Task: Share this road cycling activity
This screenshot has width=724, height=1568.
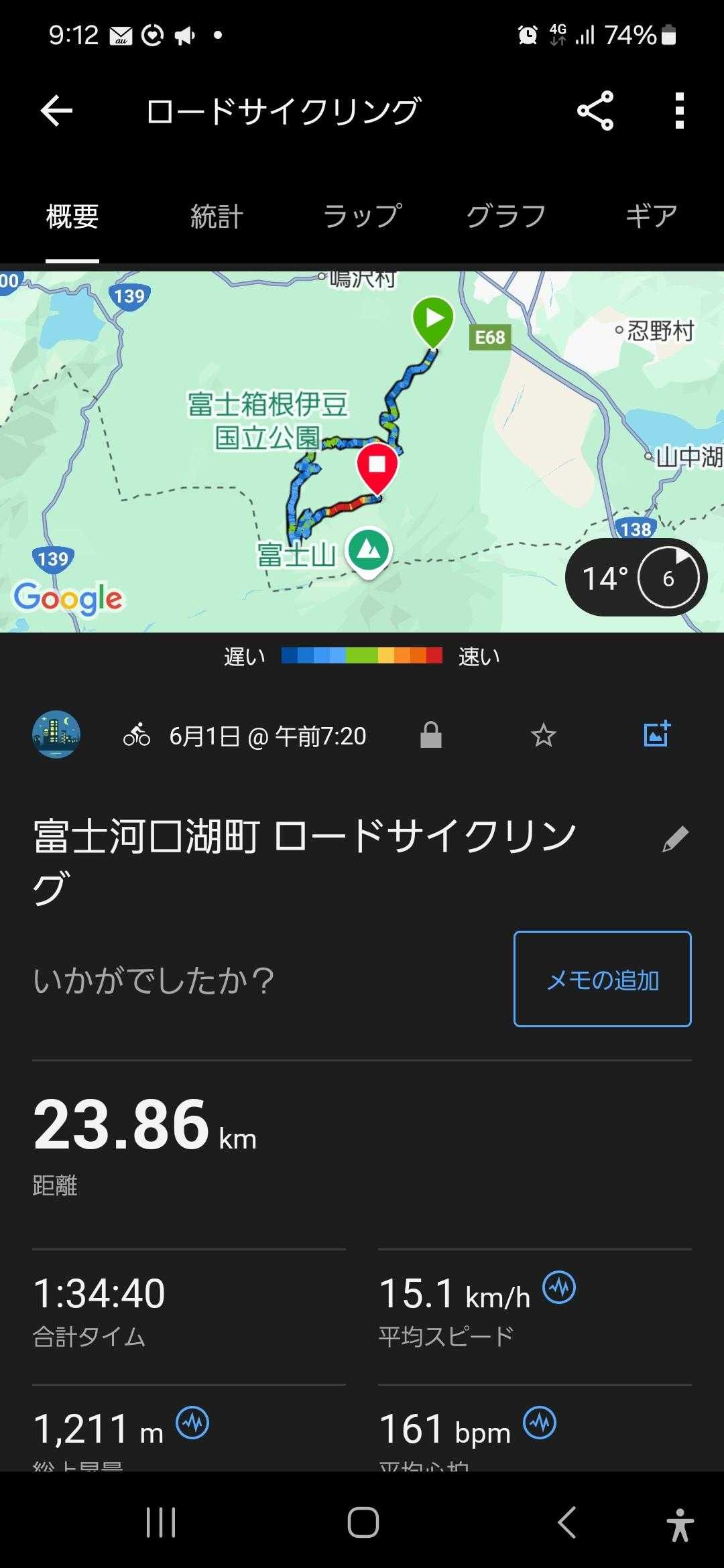Action: (x=595, y=111)
